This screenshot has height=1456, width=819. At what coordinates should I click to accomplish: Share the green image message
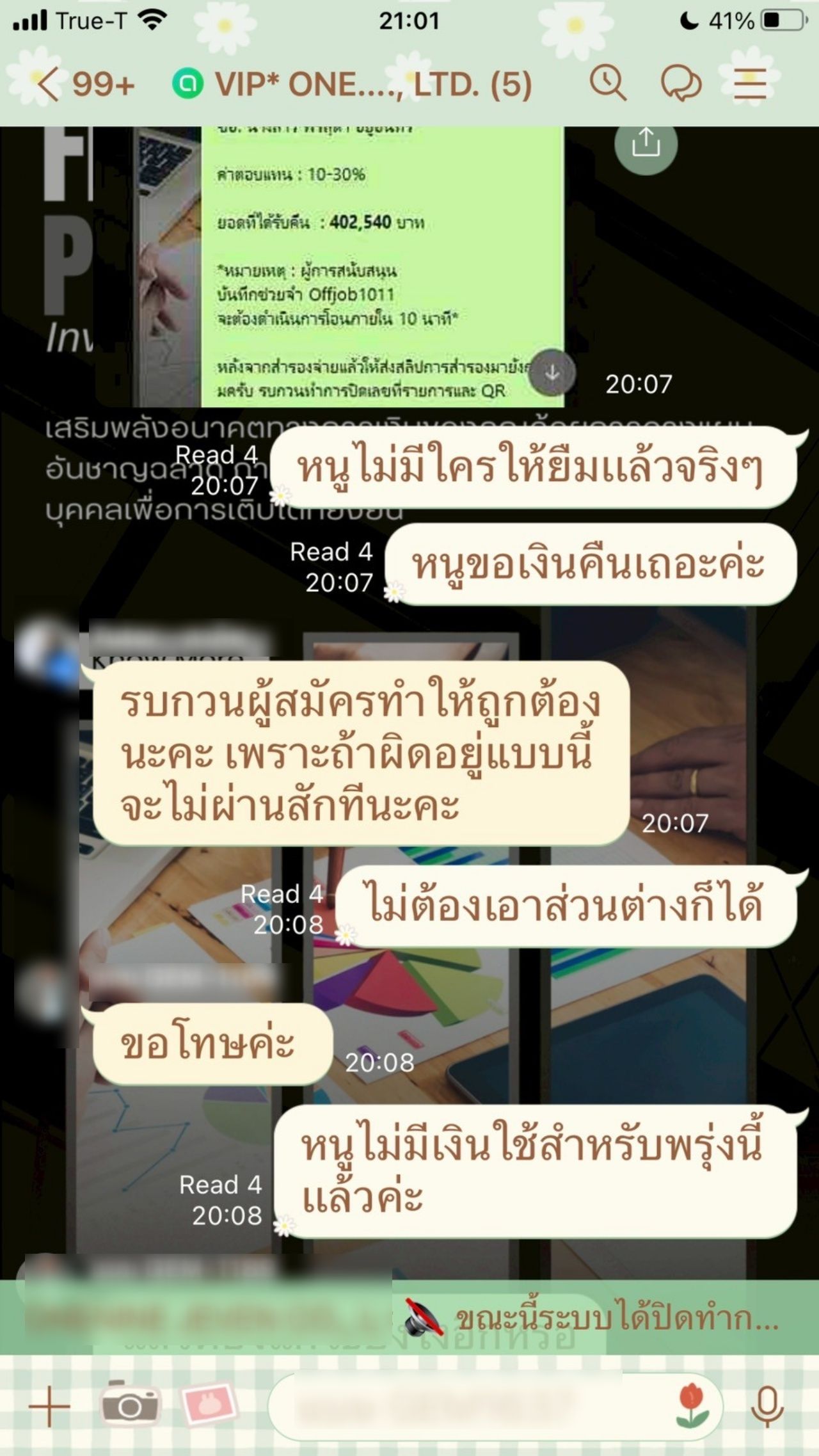point(646,143)
